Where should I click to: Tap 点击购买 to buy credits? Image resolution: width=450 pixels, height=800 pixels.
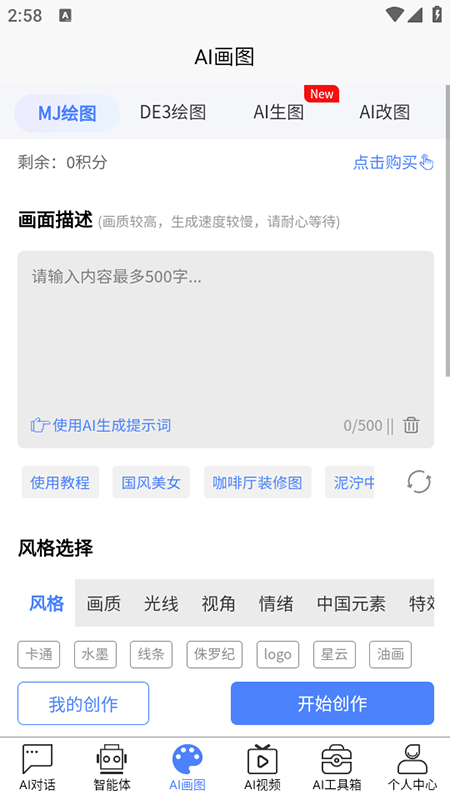393,163
